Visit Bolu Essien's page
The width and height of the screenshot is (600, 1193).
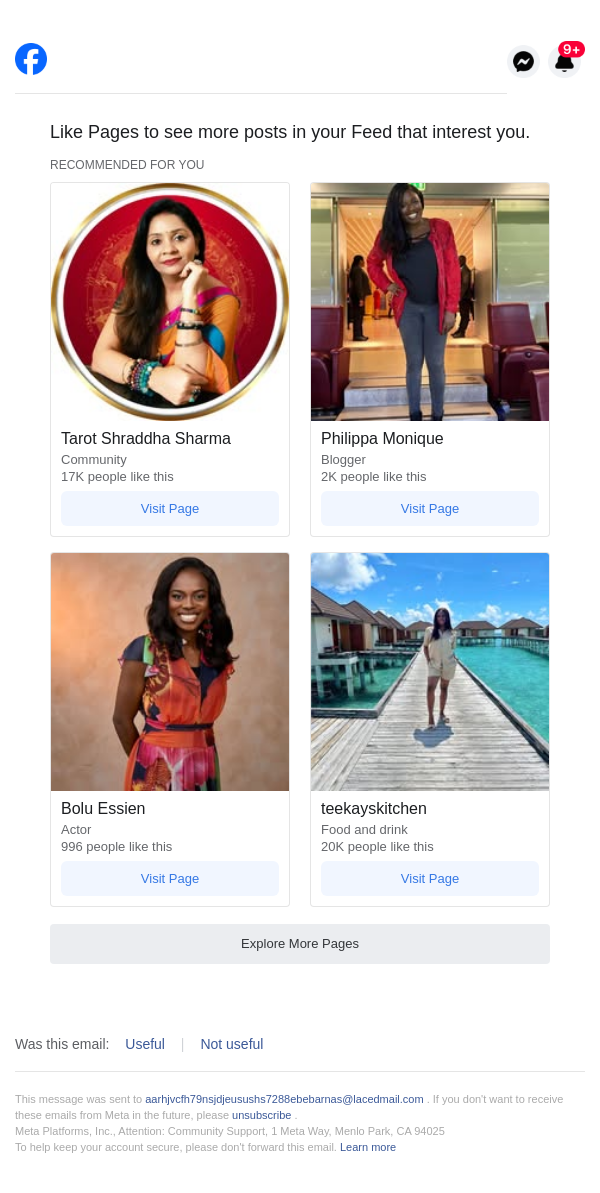[170, 878]
